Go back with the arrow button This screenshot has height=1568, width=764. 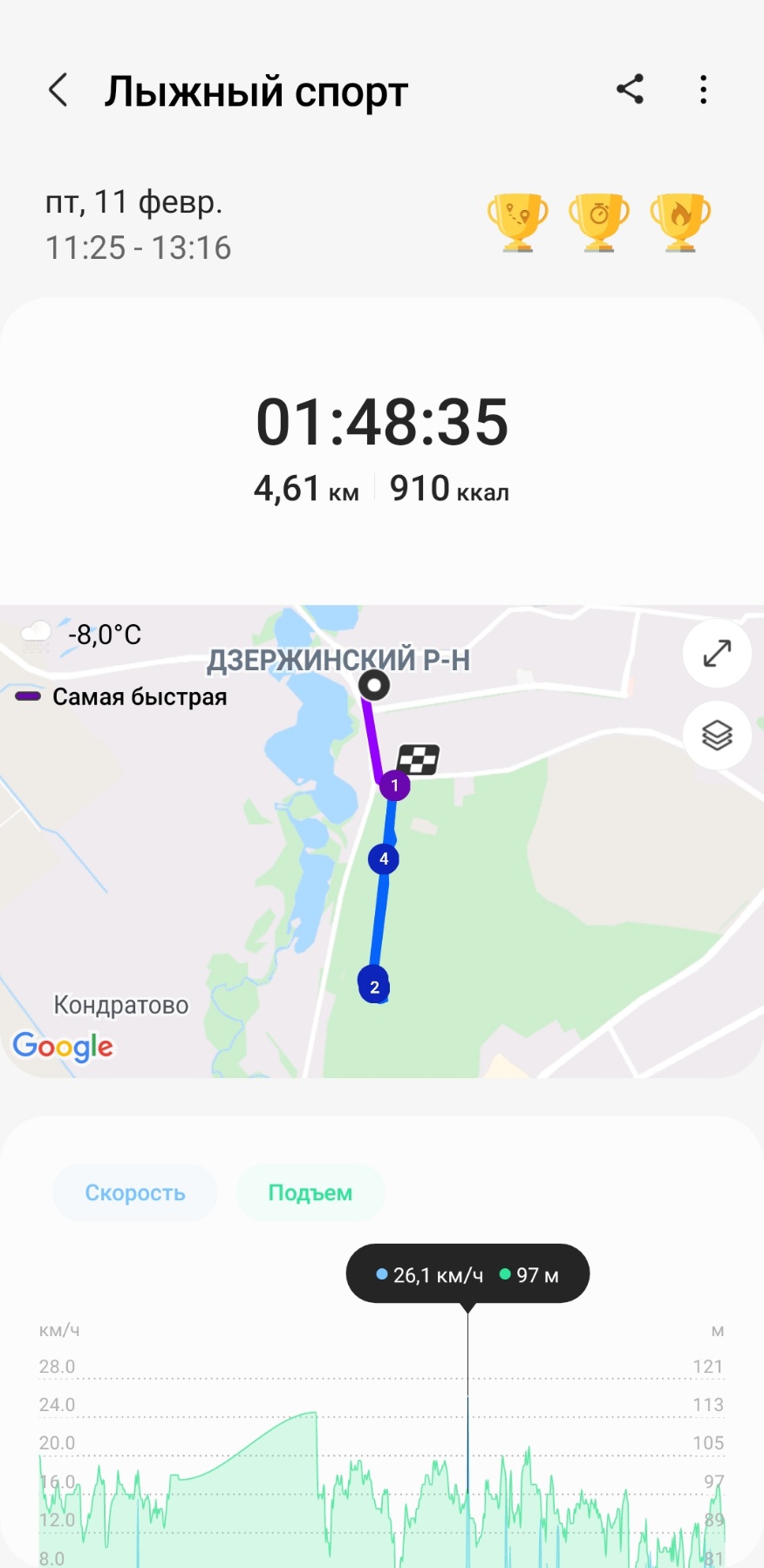pos(58,90)
